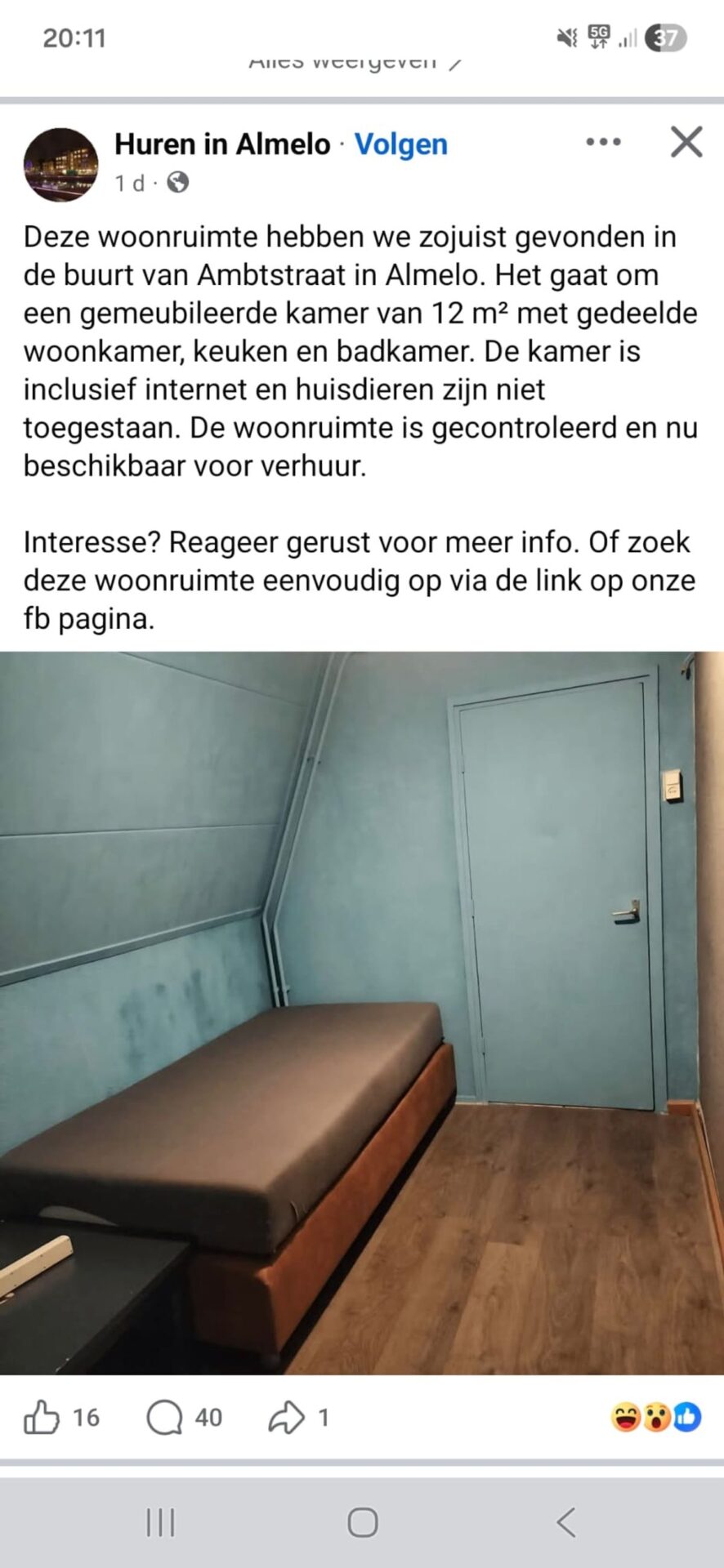Open Huren in Almelo profile picture
This screenshot has width=724, height=1568.
pyautogui.click(x=61, y=164)
